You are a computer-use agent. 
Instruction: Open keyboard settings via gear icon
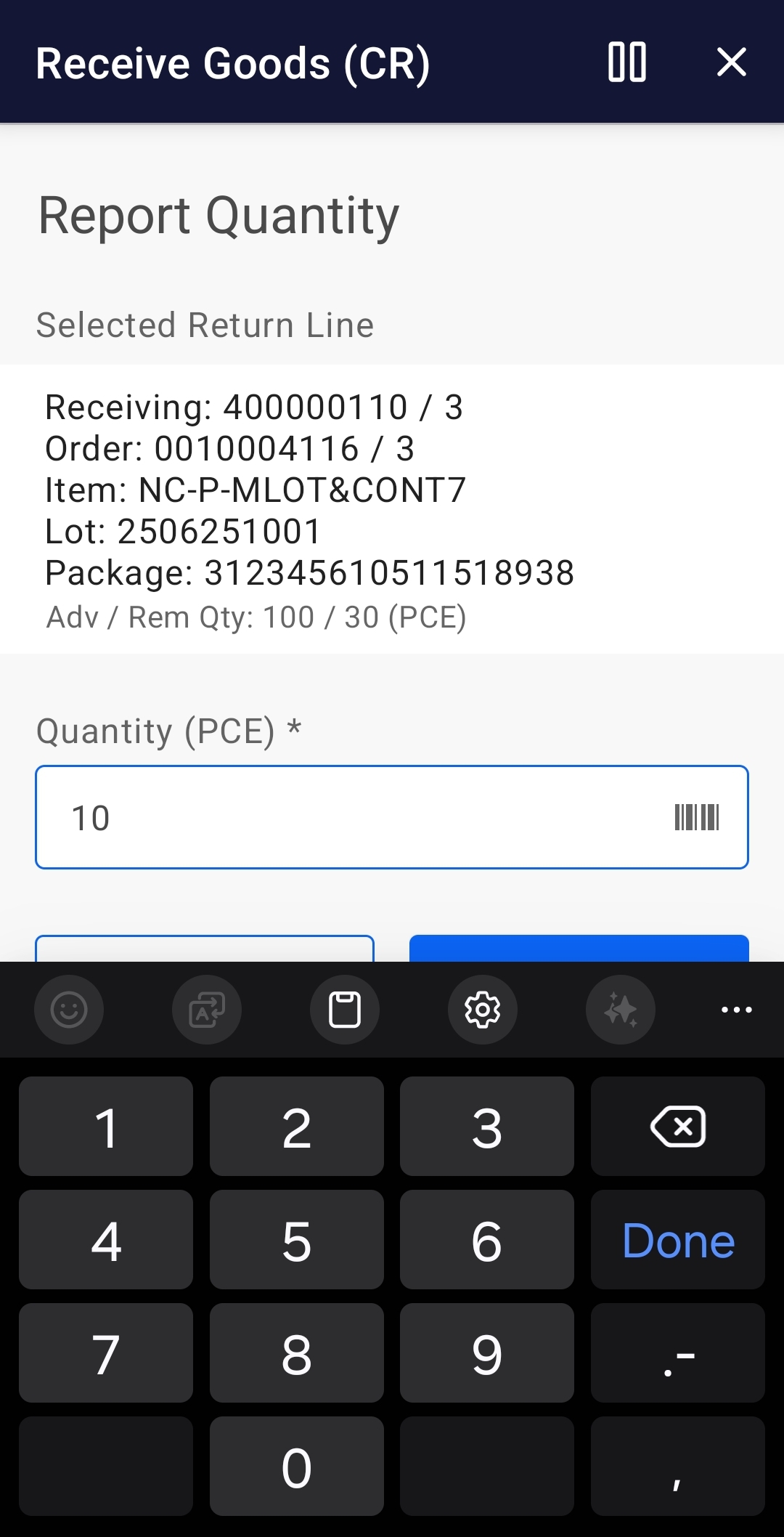482,1009
